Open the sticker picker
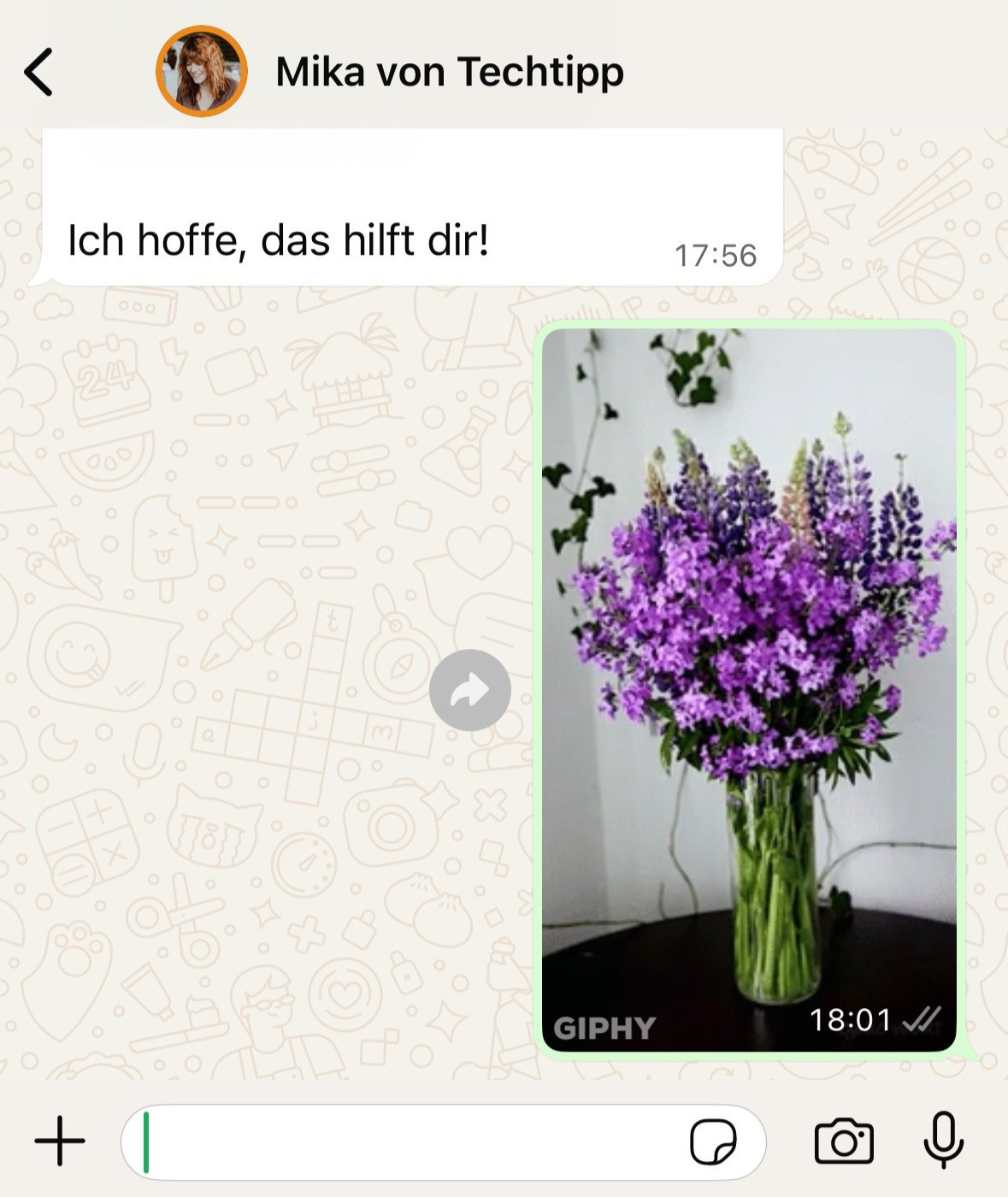Screen dimensions: 1008x1197 click(713, 1142)
